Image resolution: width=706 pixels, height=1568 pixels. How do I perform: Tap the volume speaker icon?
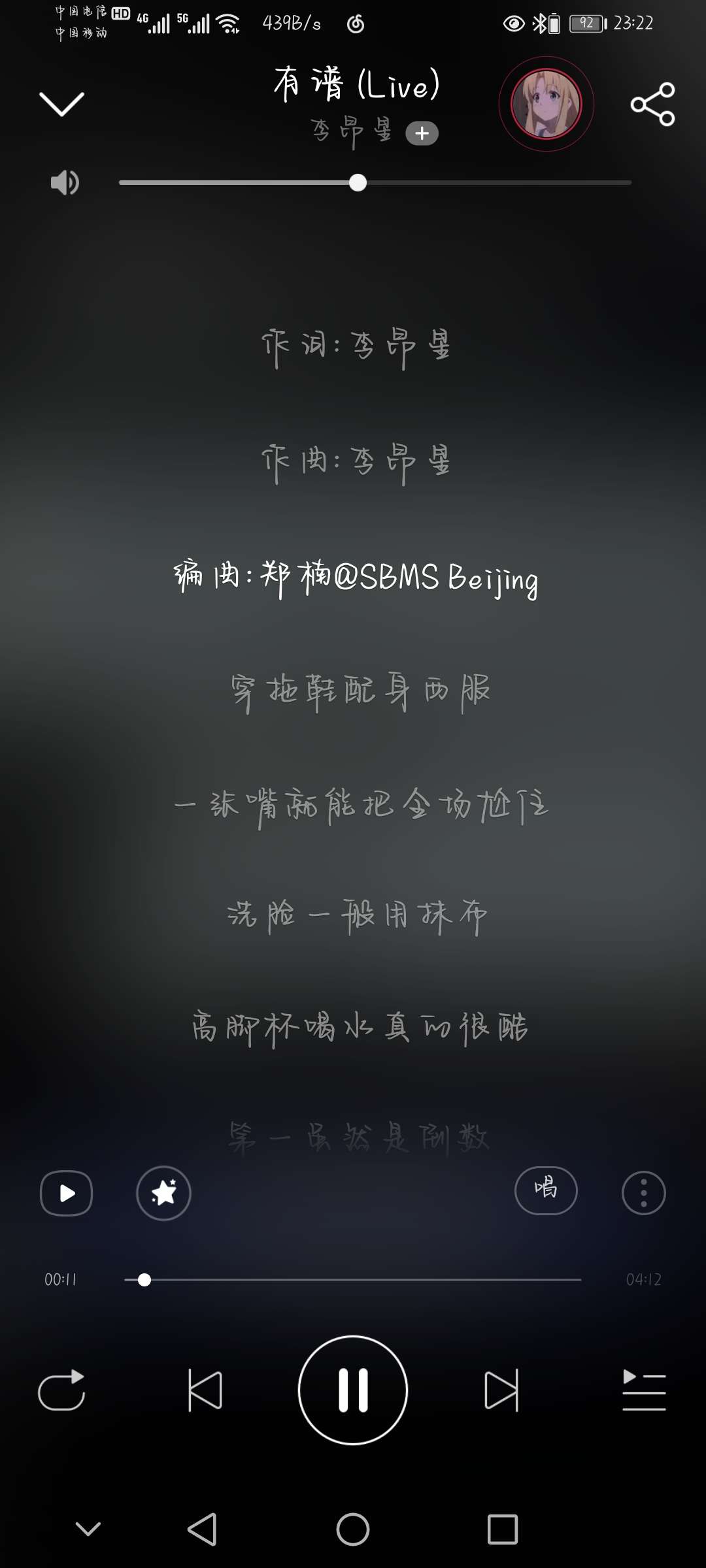[65, 183]
